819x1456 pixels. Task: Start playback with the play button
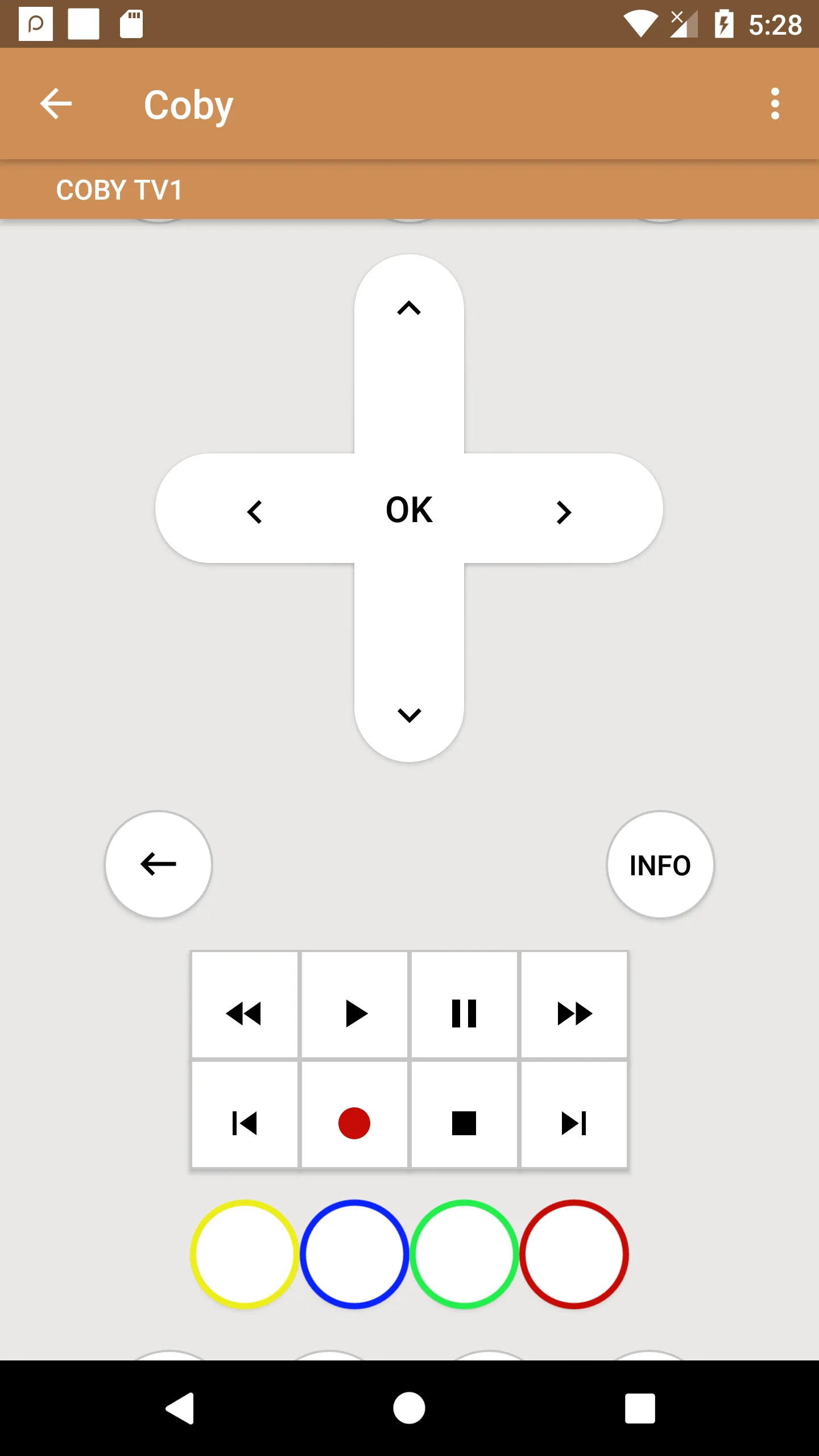[354, 1014]
